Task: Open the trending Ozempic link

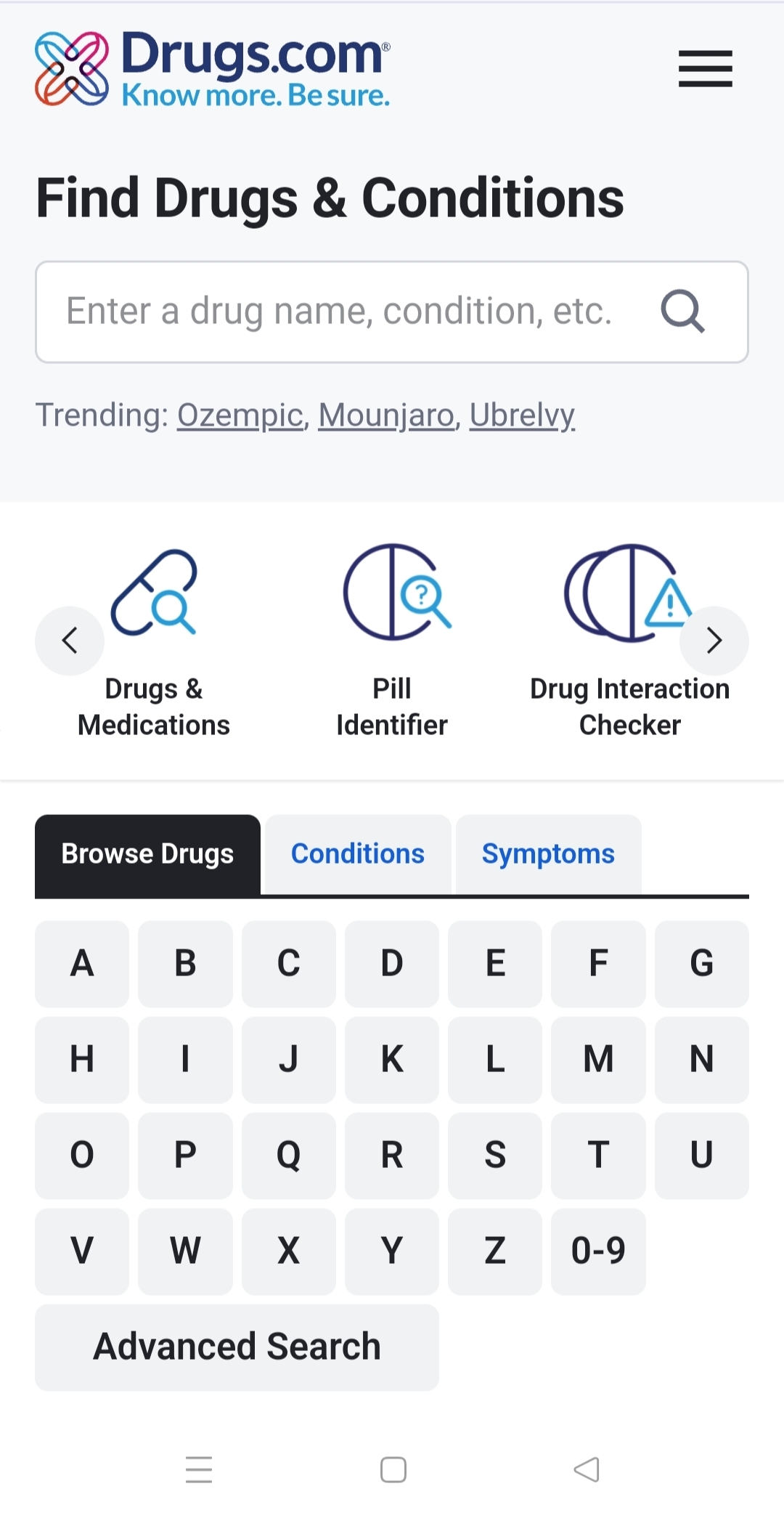Action: [240, 415]
